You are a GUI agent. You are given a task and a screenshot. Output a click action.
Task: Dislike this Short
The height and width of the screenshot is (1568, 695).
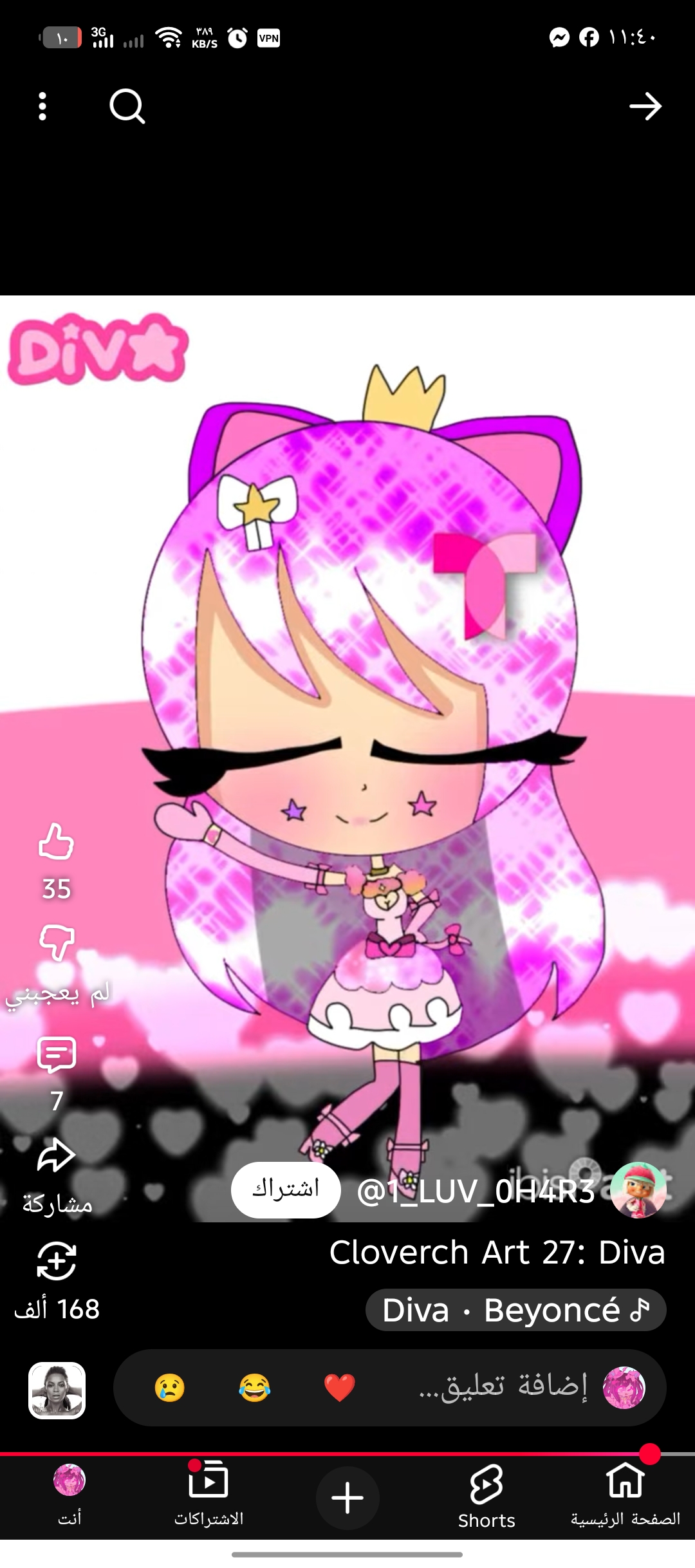(57, 943)
